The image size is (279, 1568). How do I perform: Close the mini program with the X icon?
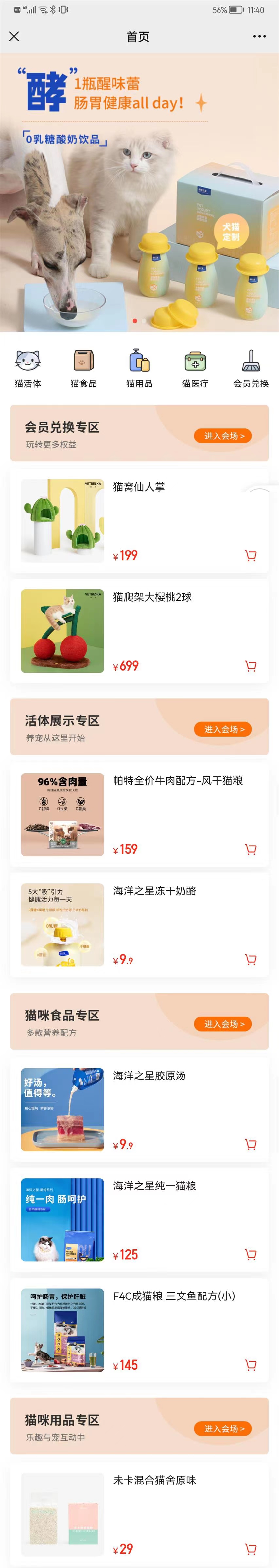coord(15,37)
